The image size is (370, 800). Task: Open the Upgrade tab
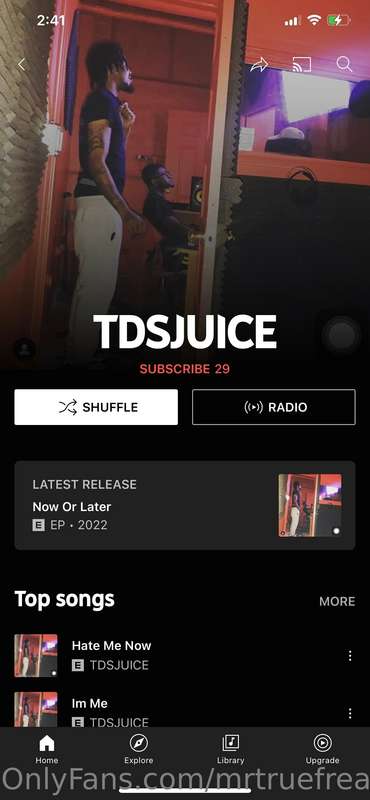point(323,749)
